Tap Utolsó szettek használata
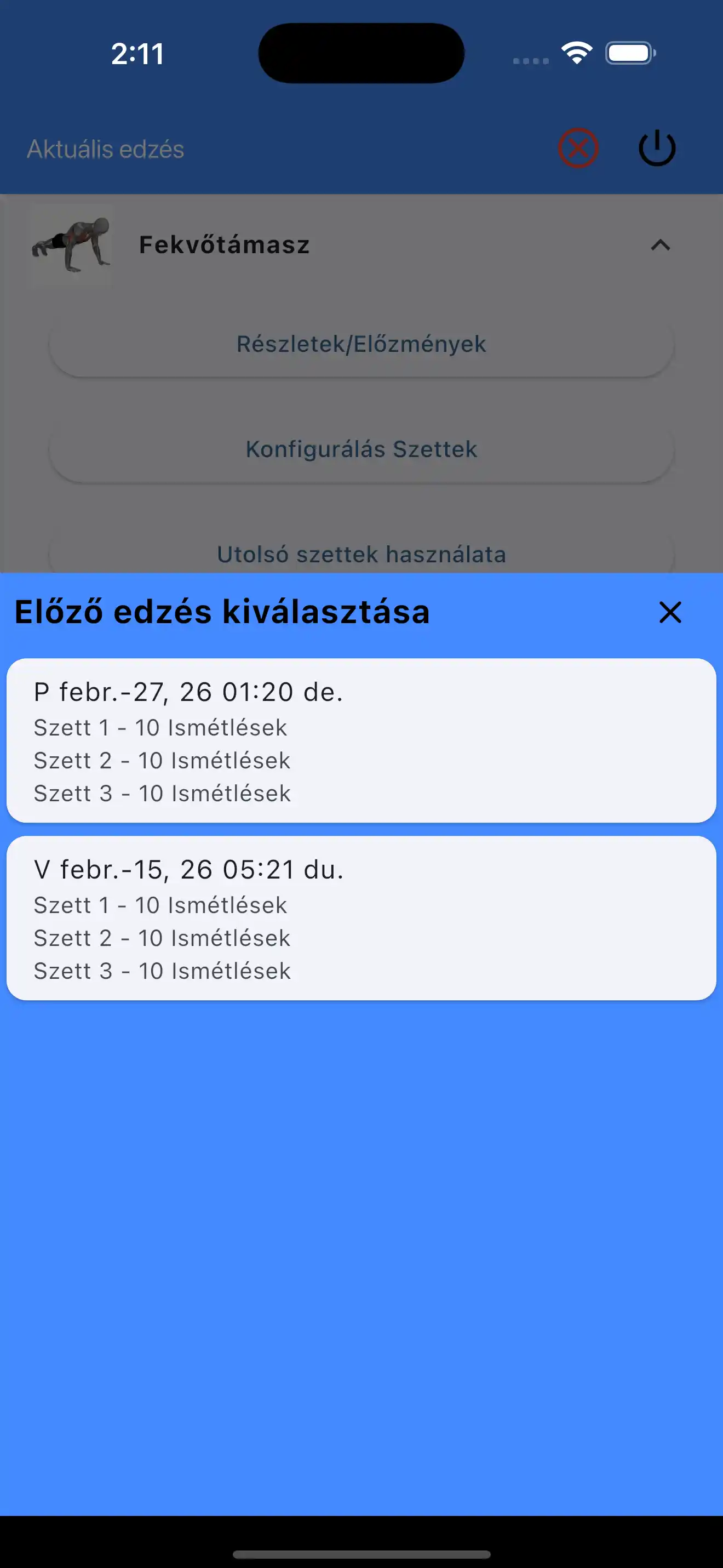The height and width of the screenshot is (1568, 723). coord(361,555)
